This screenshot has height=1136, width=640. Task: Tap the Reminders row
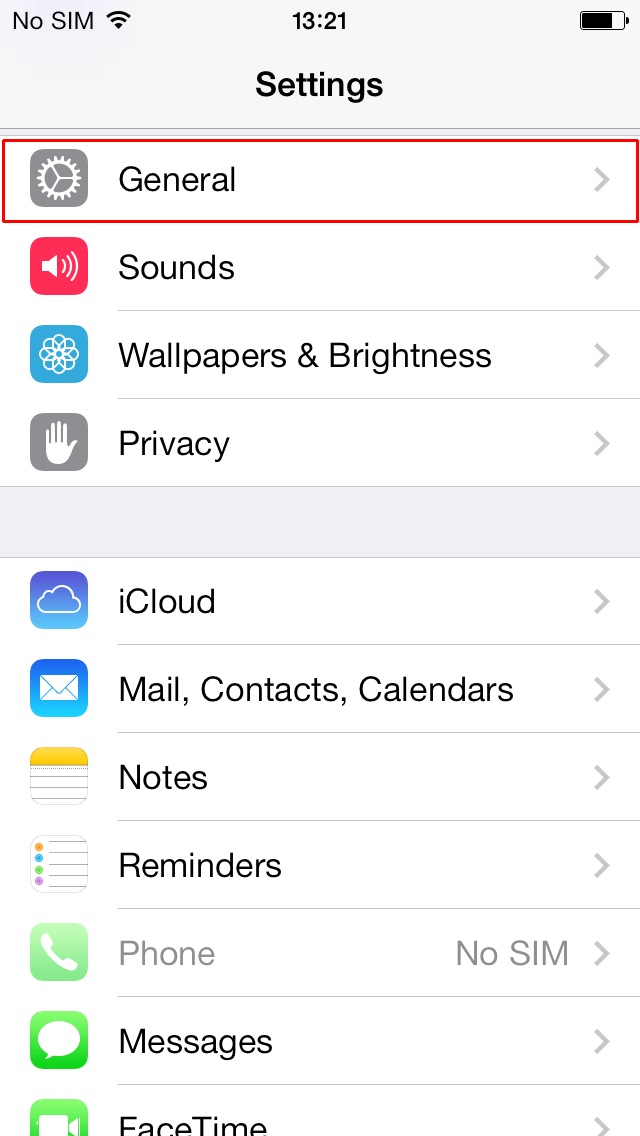(320, 865)
